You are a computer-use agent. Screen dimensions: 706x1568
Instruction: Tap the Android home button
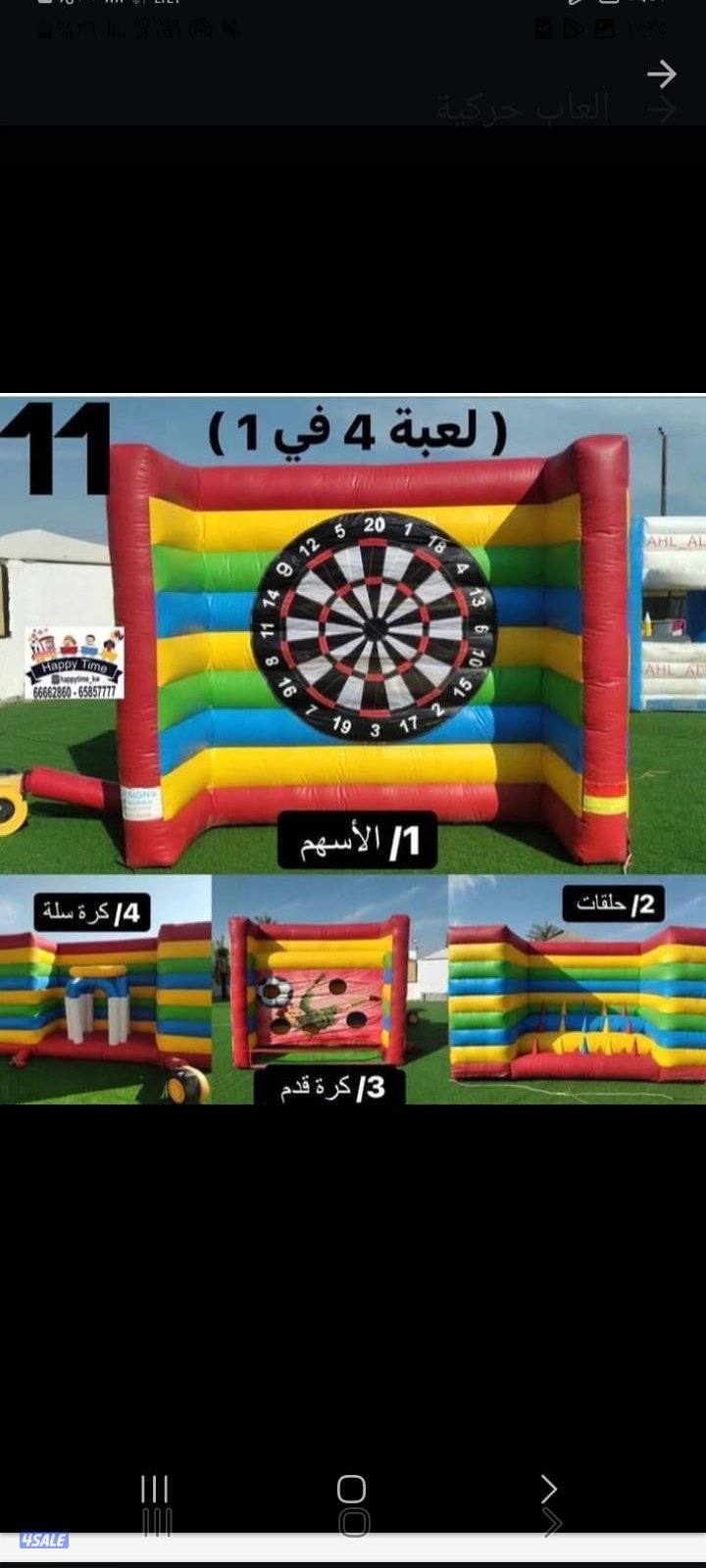coord(349,1490)
